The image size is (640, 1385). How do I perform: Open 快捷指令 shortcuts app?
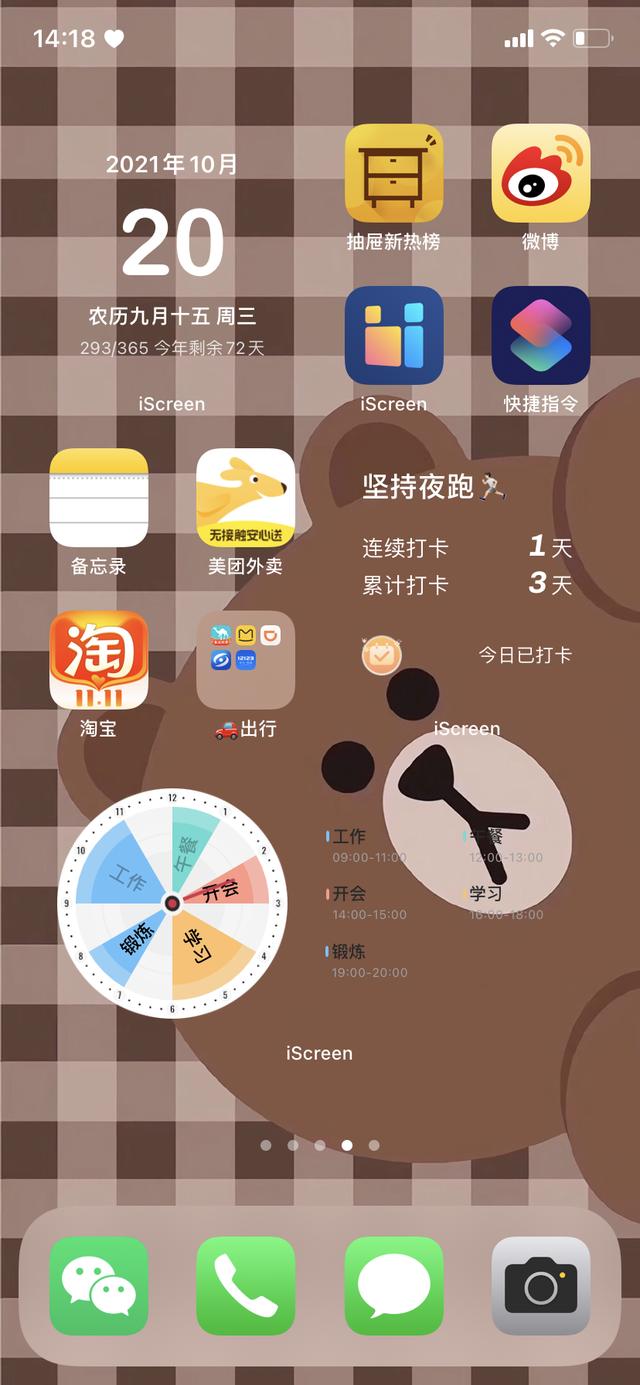(541, 335)
